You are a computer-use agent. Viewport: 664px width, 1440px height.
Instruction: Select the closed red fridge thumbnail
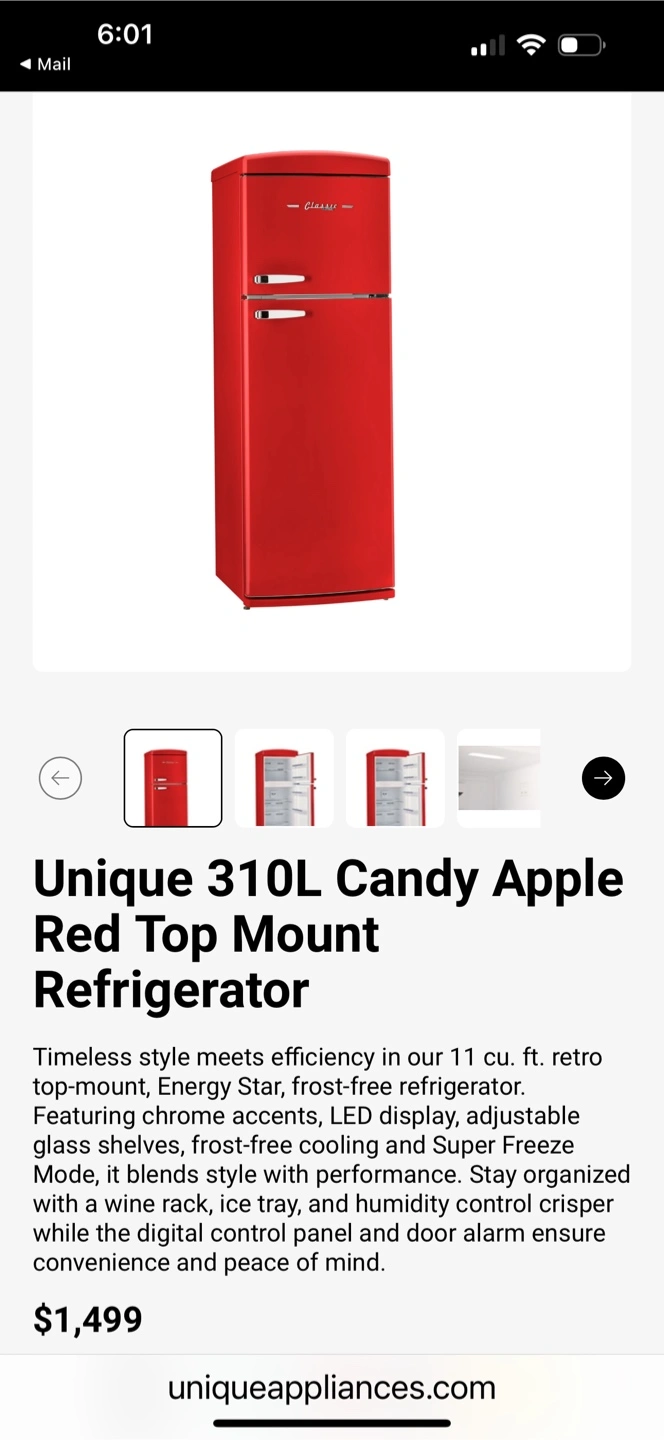click(173, 778)
